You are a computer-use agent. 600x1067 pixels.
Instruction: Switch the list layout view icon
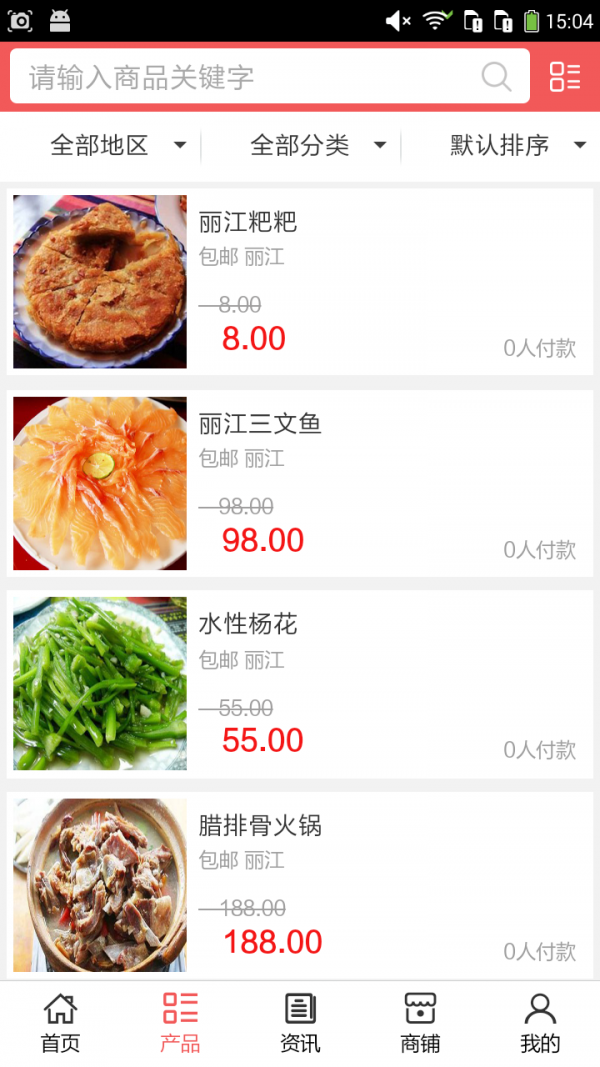point(565,77)
